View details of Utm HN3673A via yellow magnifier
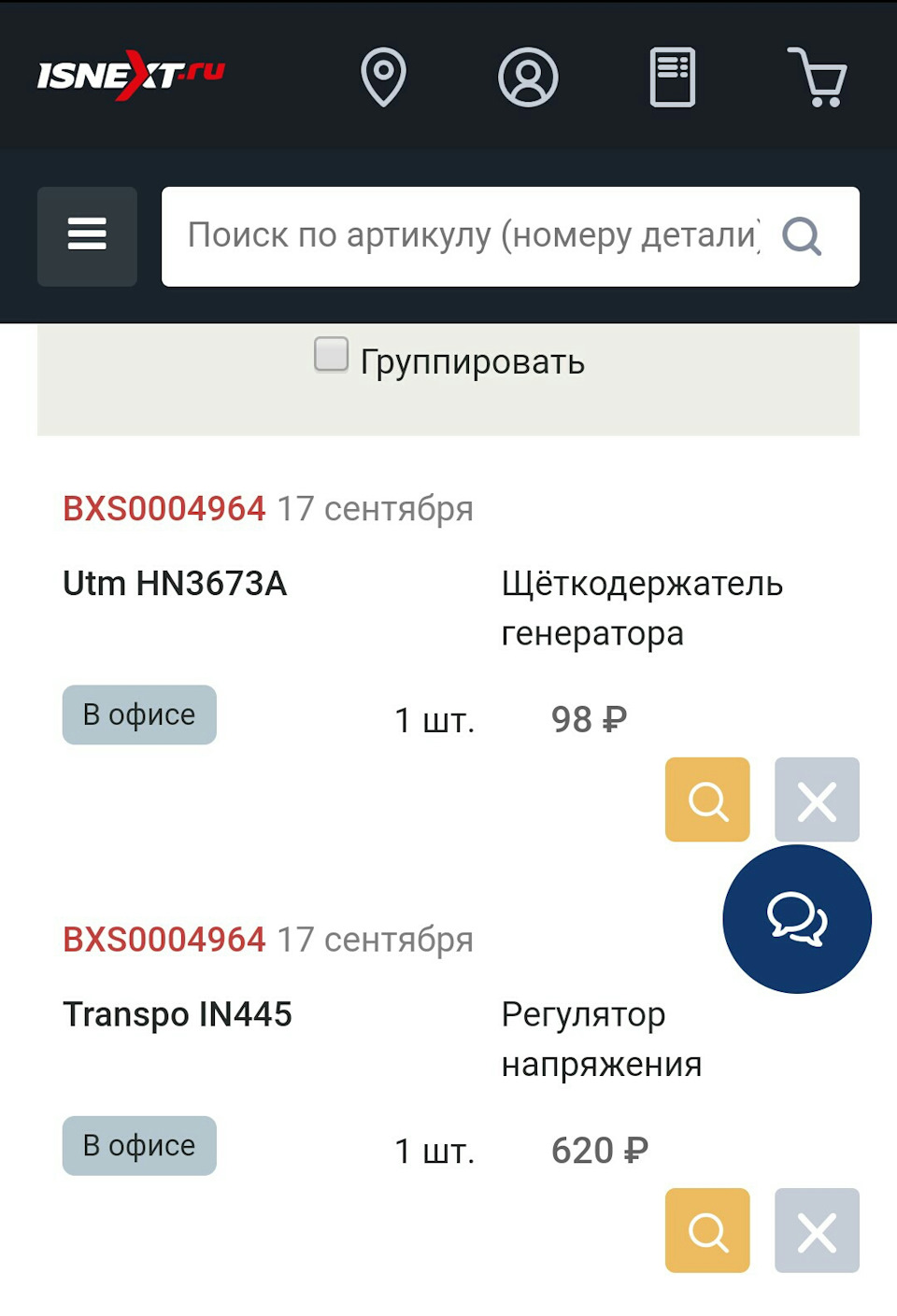This screenshot has width=897, height=1316. click(x=707, y=800)
